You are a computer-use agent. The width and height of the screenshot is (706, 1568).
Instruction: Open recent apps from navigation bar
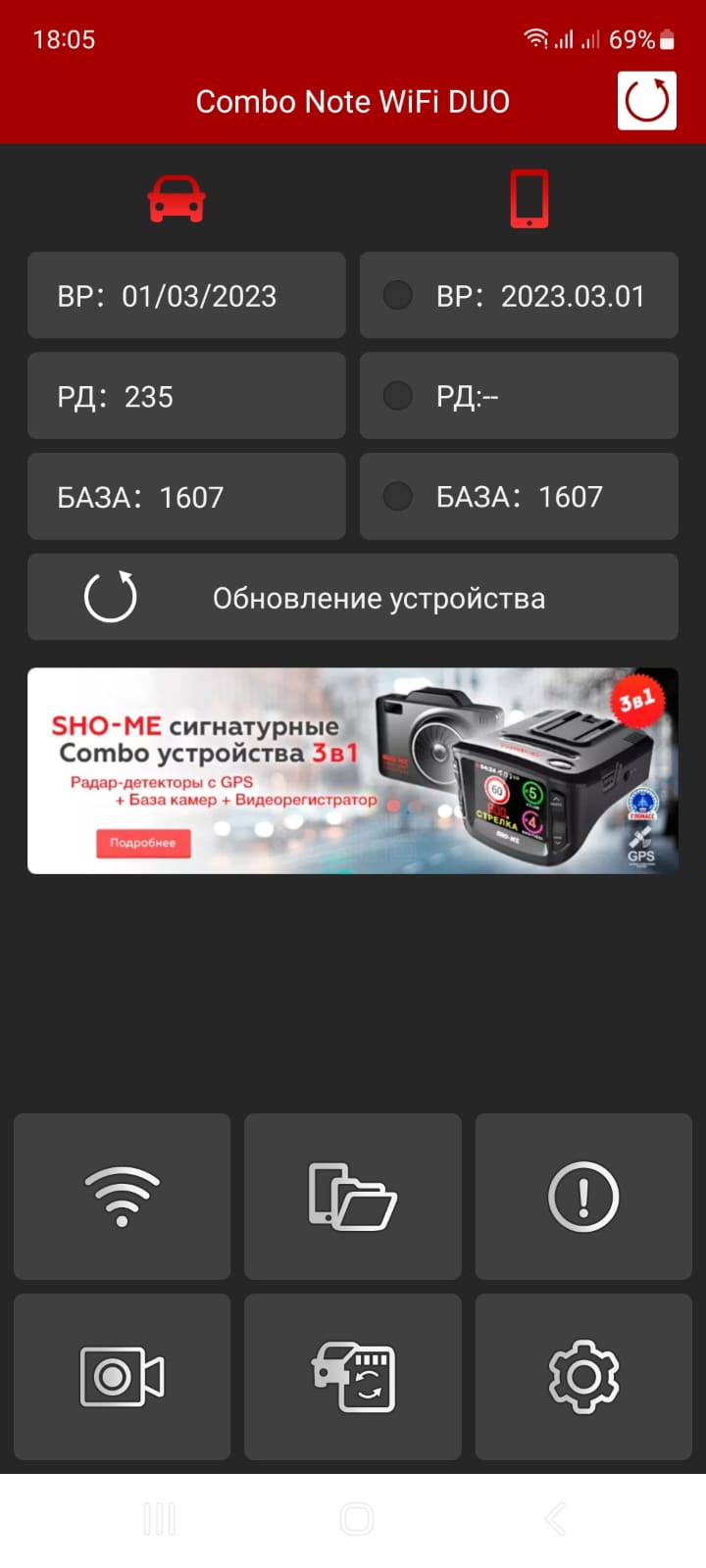(159, 1519)
